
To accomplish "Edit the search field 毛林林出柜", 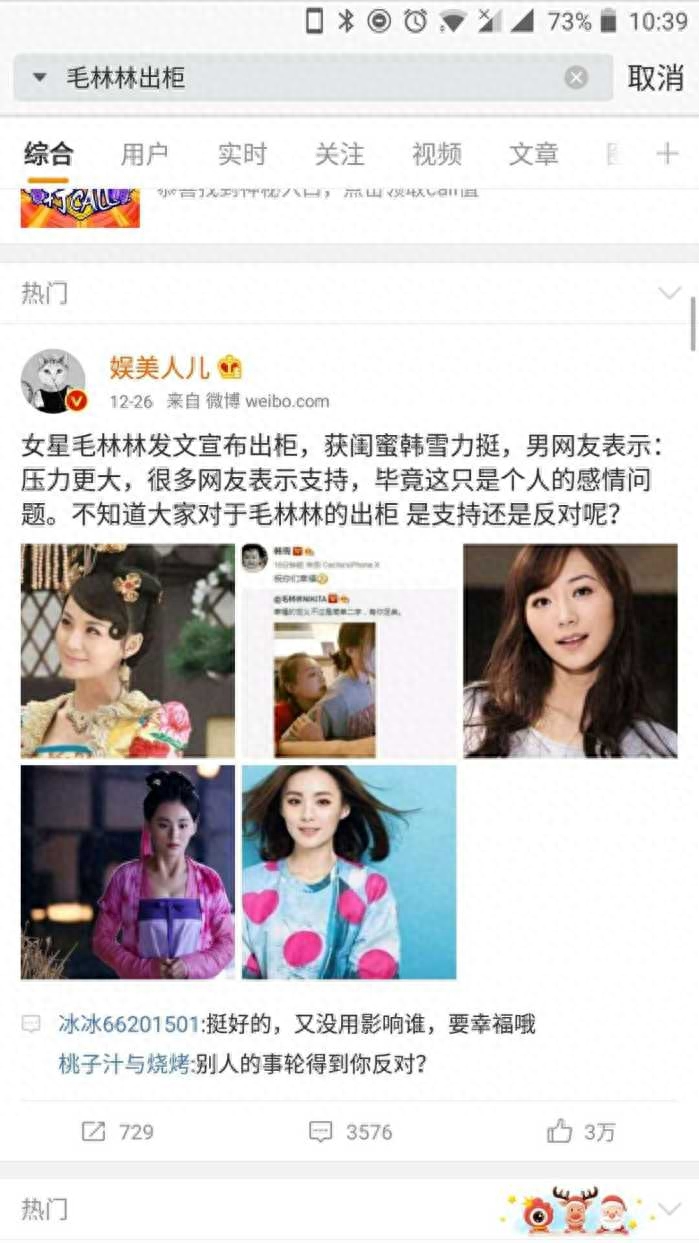I will click(300, 78).
